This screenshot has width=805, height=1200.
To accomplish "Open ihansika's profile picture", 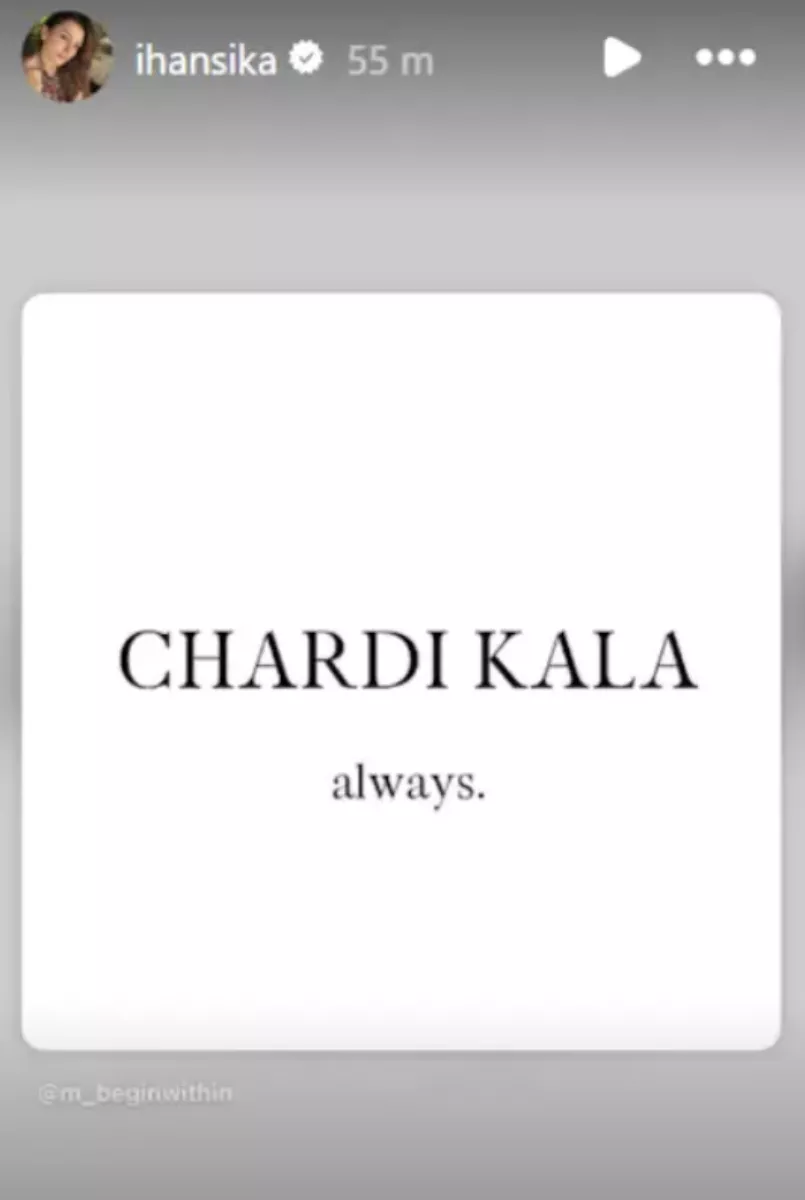I will [x=66, y=58].
